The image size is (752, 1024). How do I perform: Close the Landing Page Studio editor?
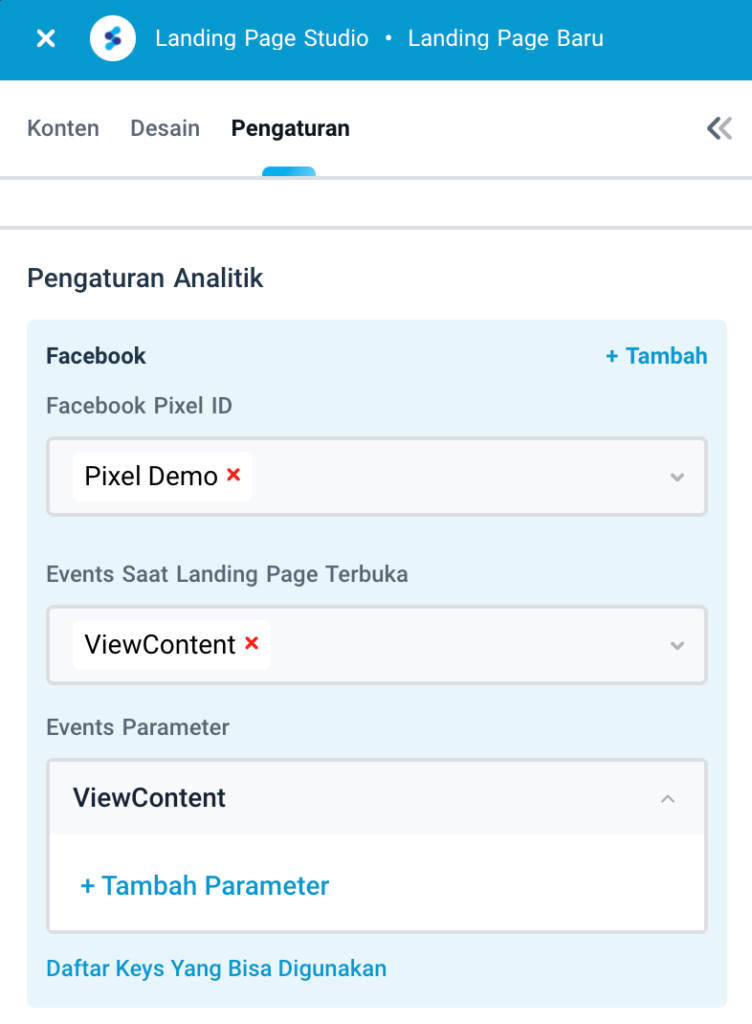click(x=46, y=38)
